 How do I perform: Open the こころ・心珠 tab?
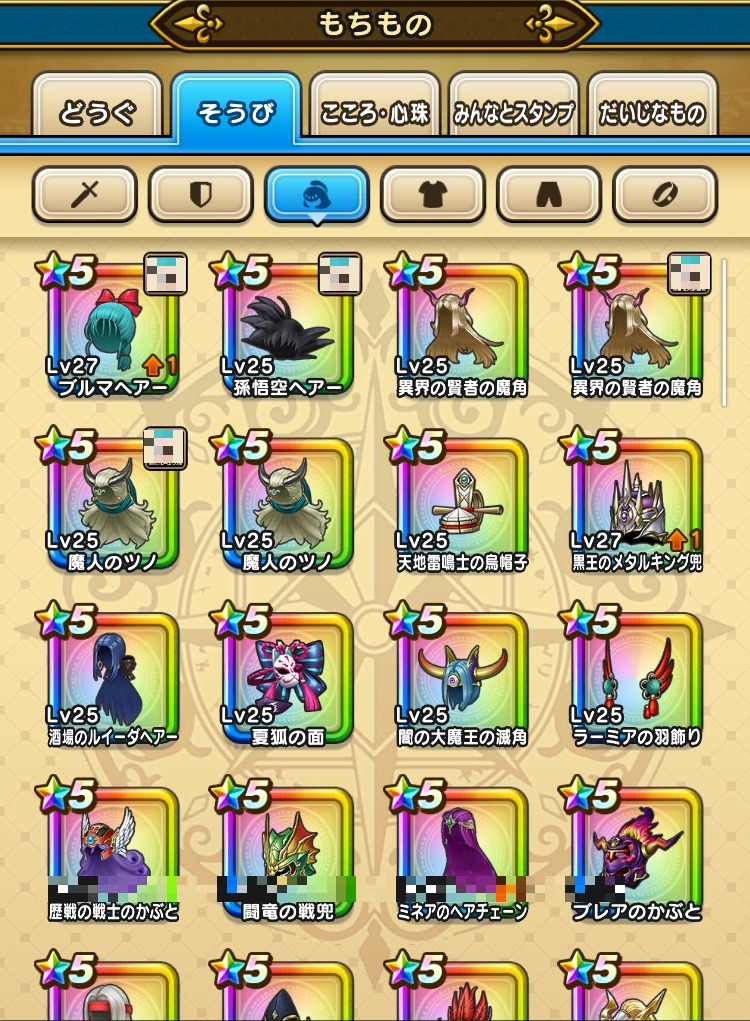[374, 111]
